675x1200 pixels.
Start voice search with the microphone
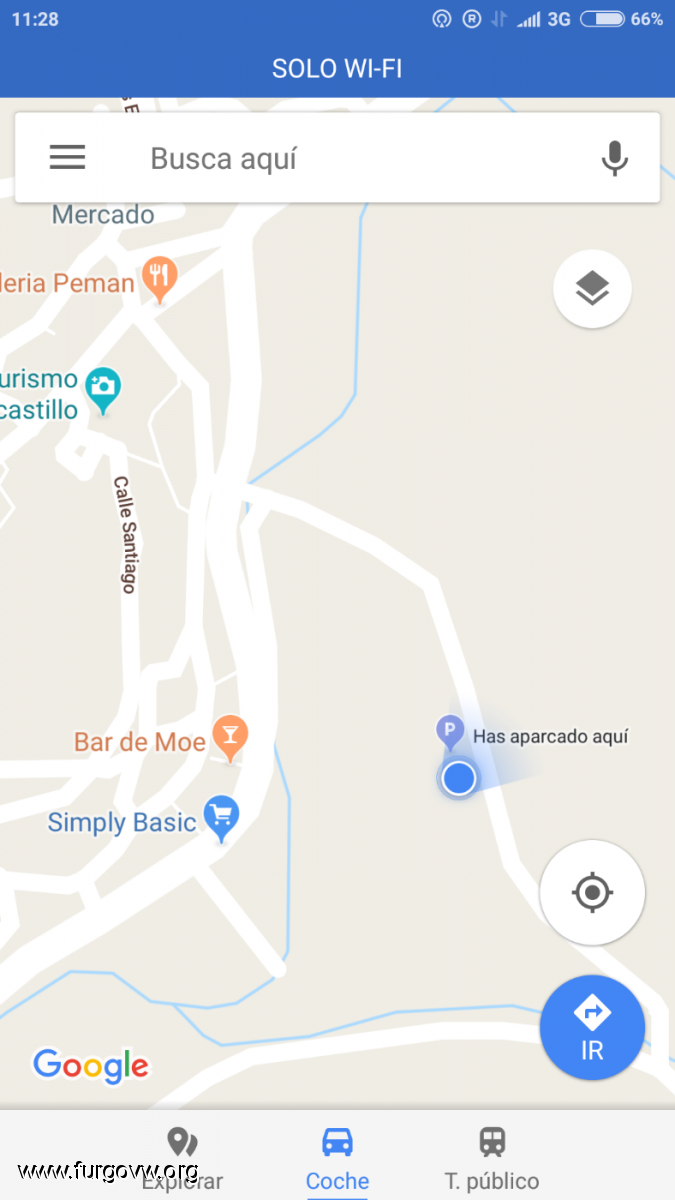point(614,158)
